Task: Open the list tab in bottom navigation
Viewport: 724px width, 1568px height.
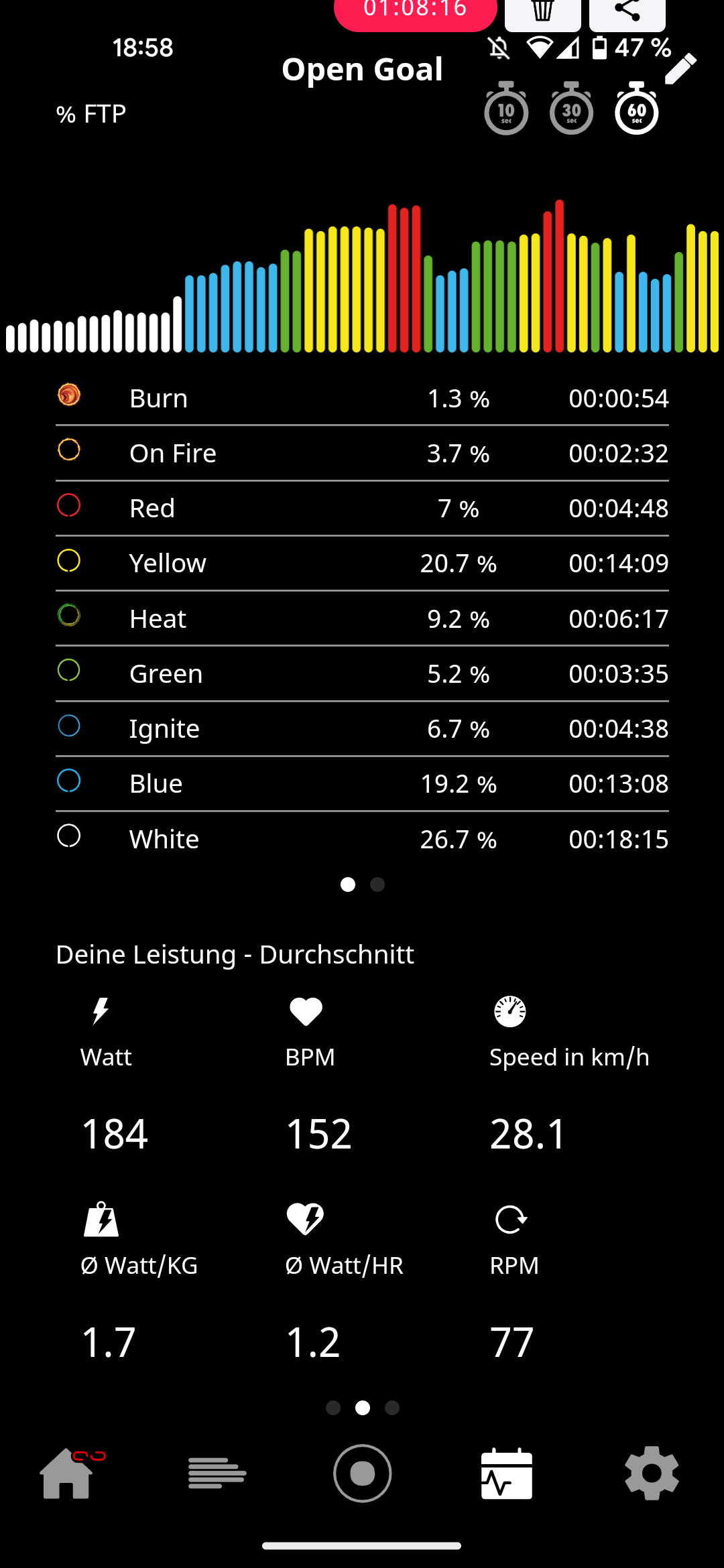Action: pos(217,1473)
